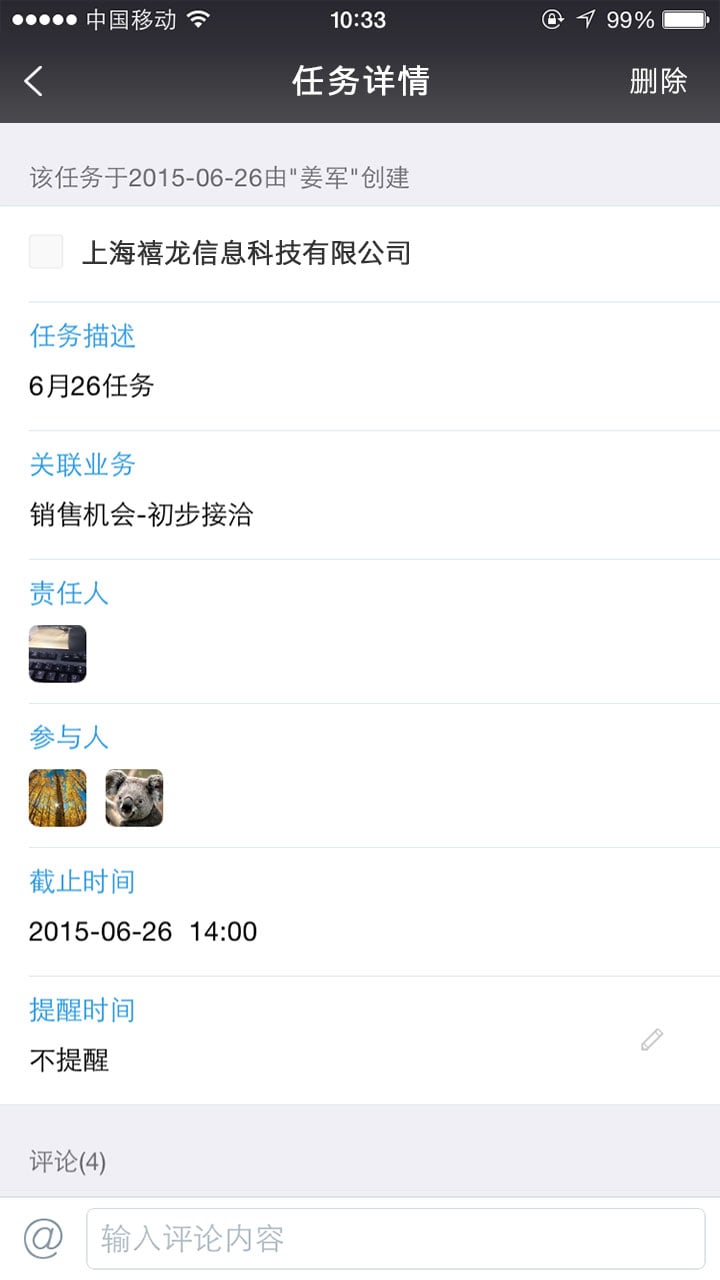
Task: Open the koala participant avatar
Action: 134,798
